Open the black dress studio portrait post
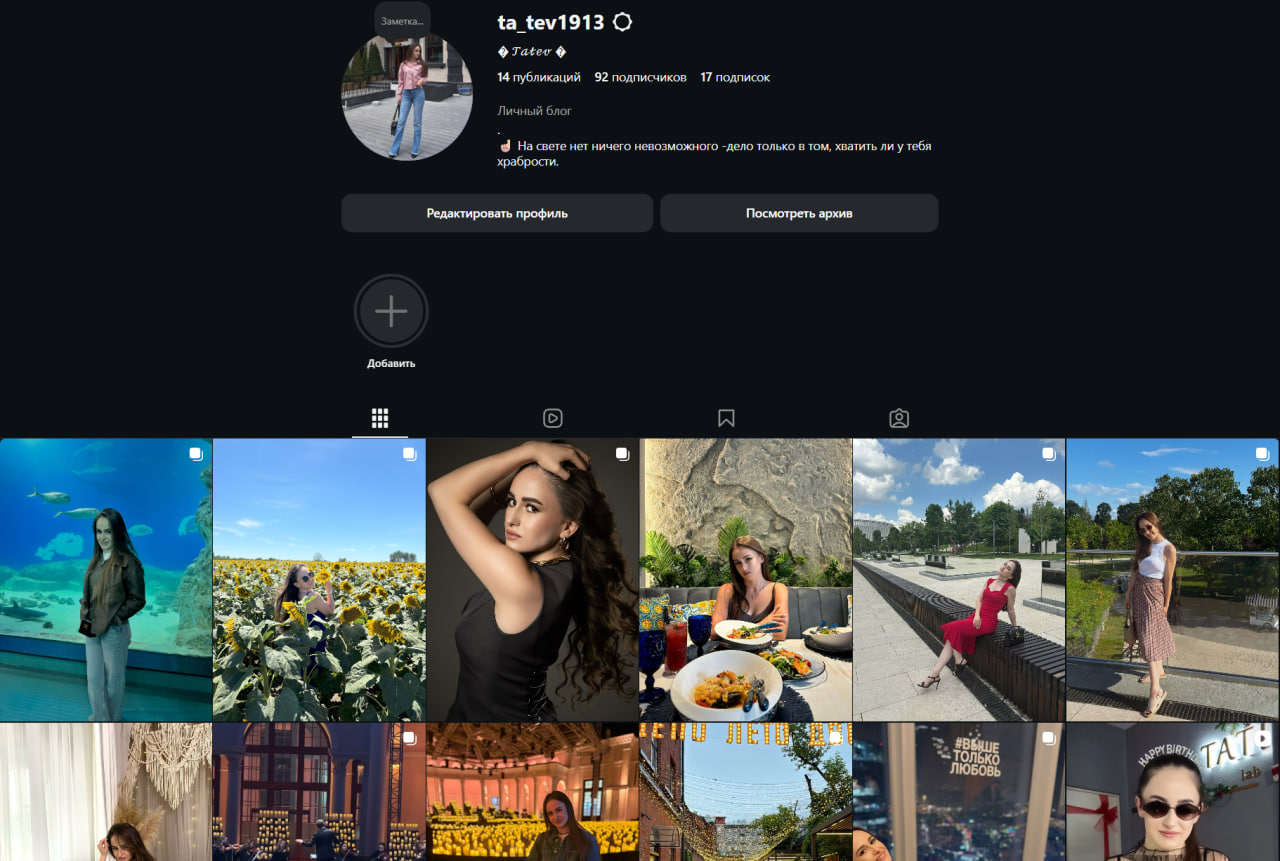 pos(532,580)
